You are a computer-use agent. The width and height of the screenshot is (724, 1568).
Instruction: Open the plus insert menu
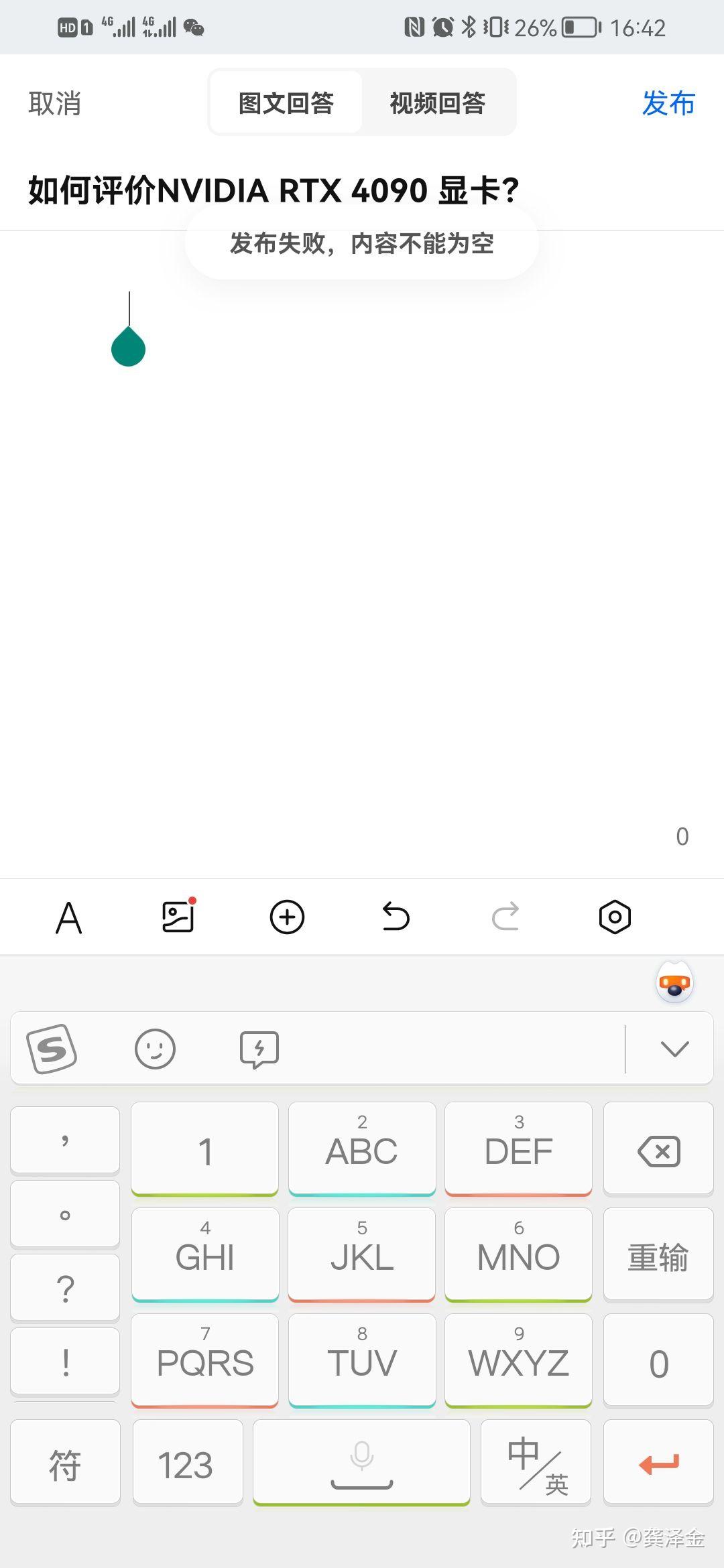(x=287, y=917)
